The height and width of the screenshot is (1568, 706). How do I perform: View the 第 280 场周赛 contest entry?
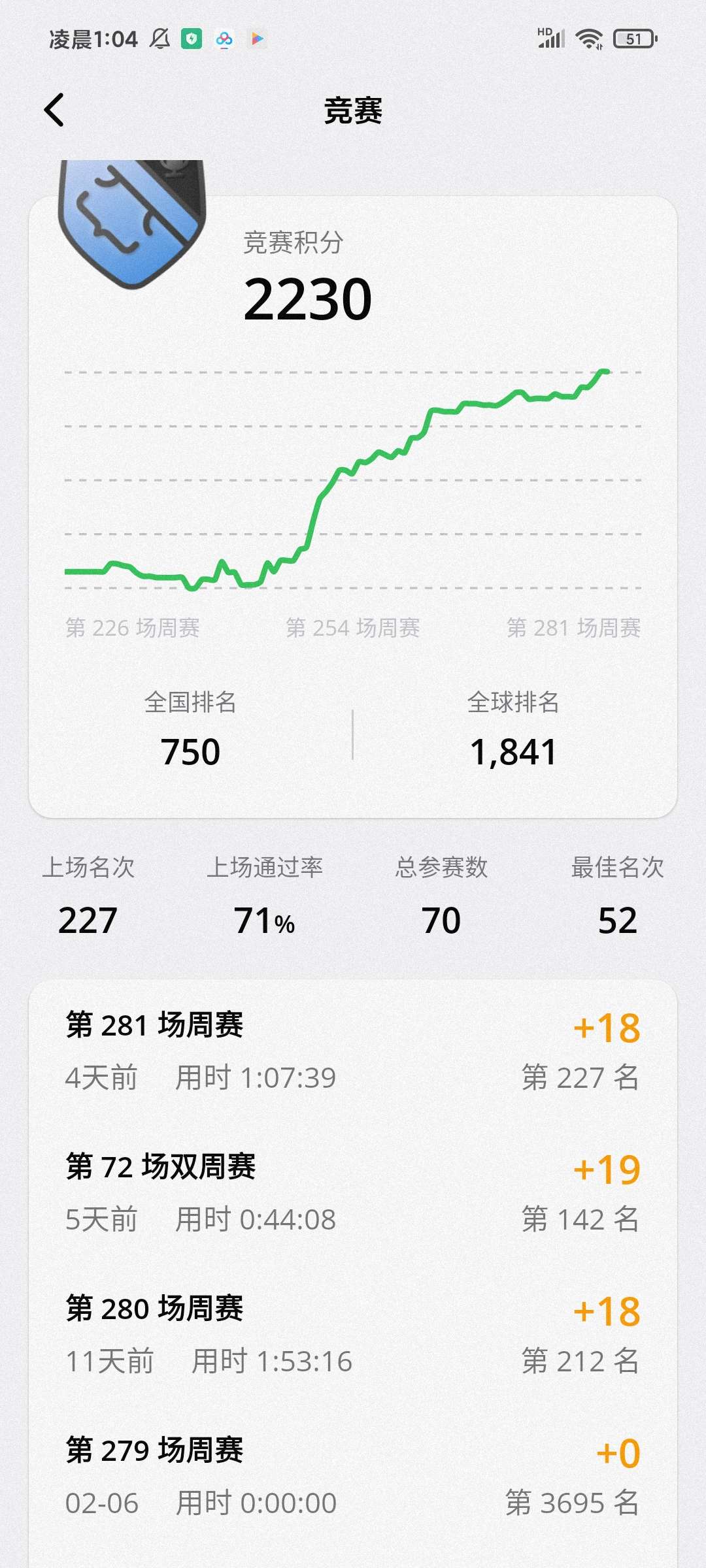tap(353, 1334)
